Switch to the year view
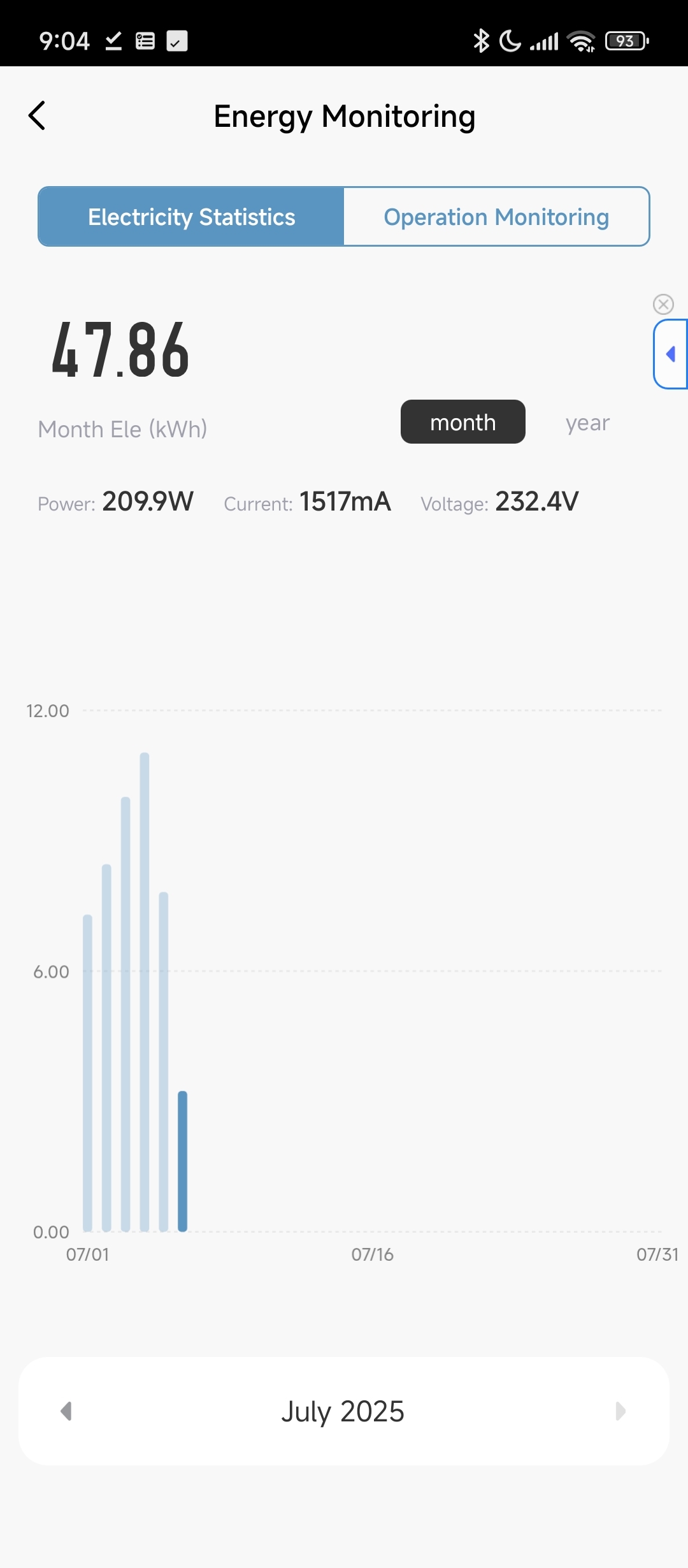 587,422
